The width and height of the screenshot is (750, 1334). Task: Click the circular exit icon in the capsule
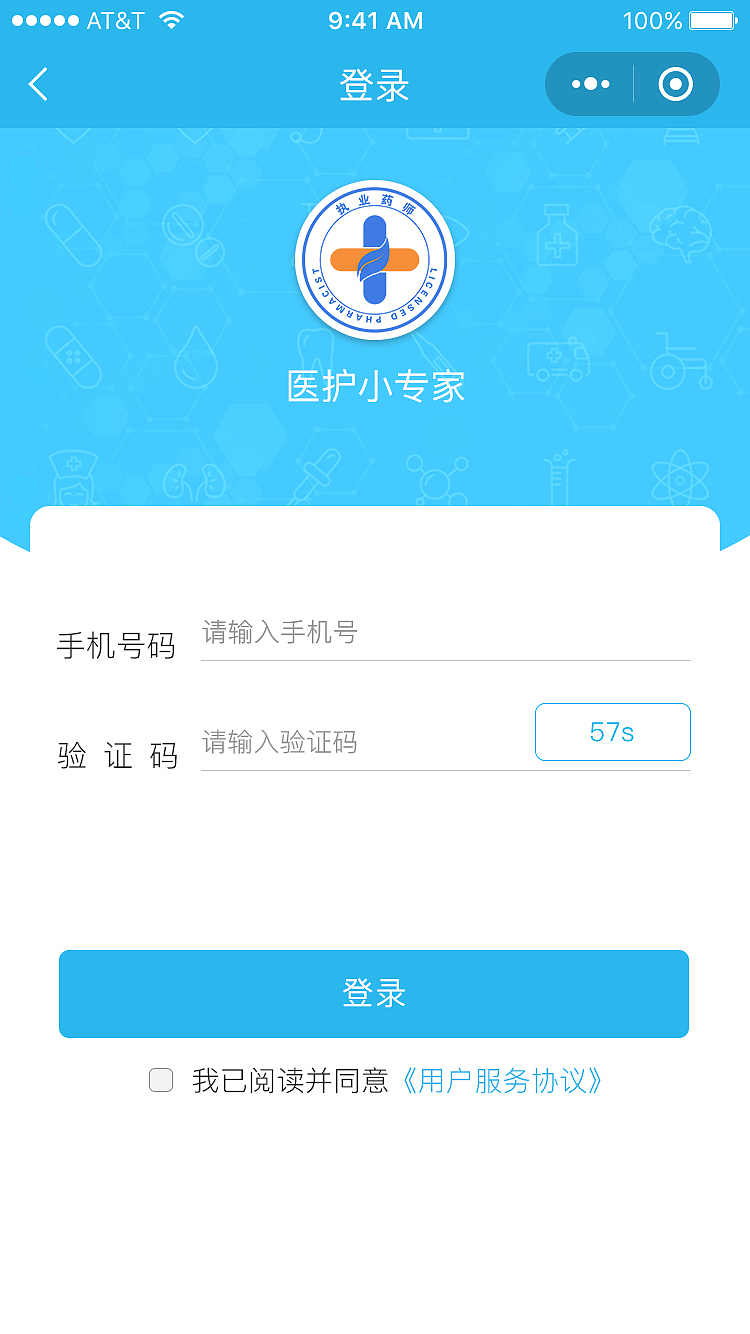pyautogui.click(x=676, y=84)
